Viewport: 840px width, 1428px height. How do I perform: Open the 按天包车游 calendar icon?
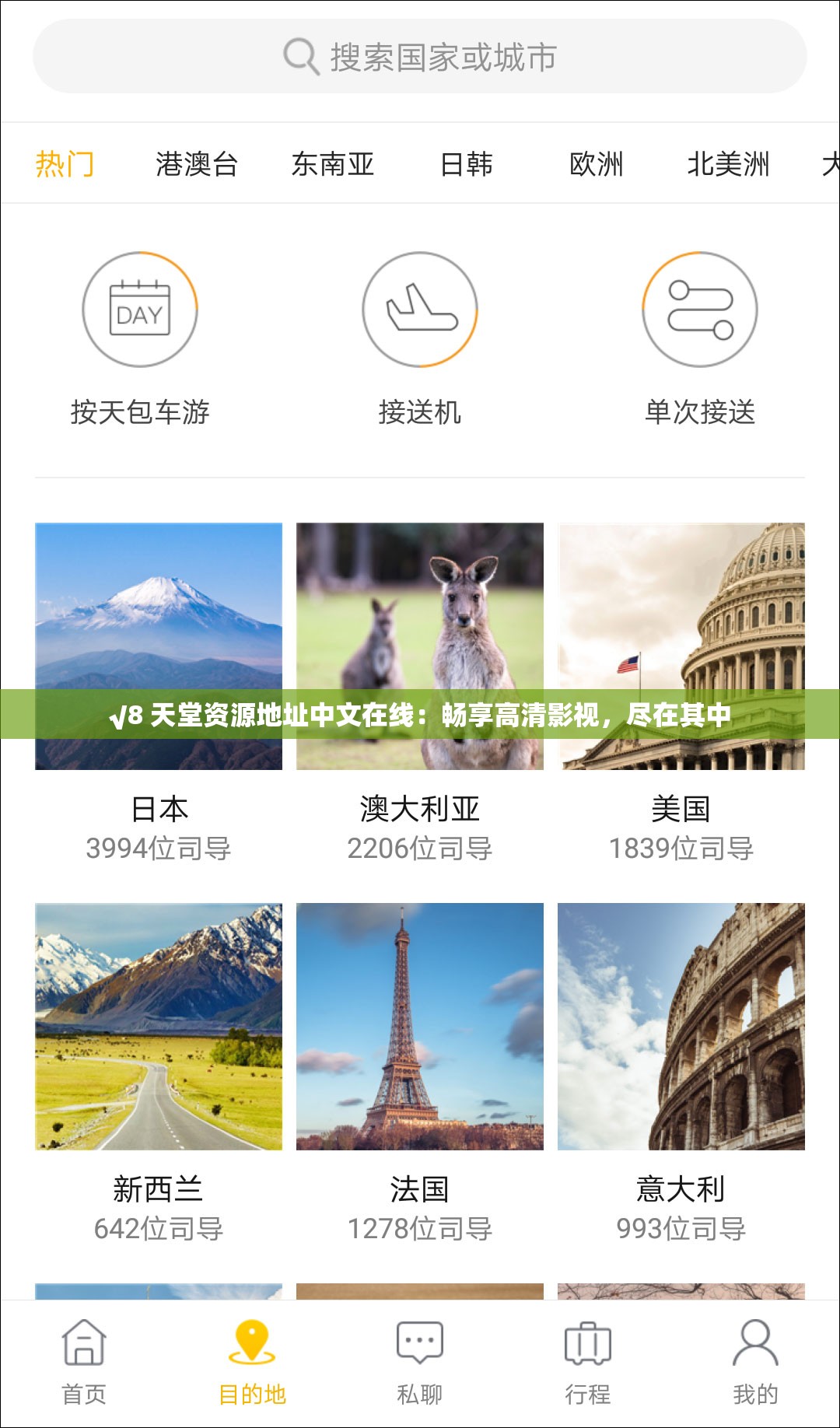coord(140,308)
